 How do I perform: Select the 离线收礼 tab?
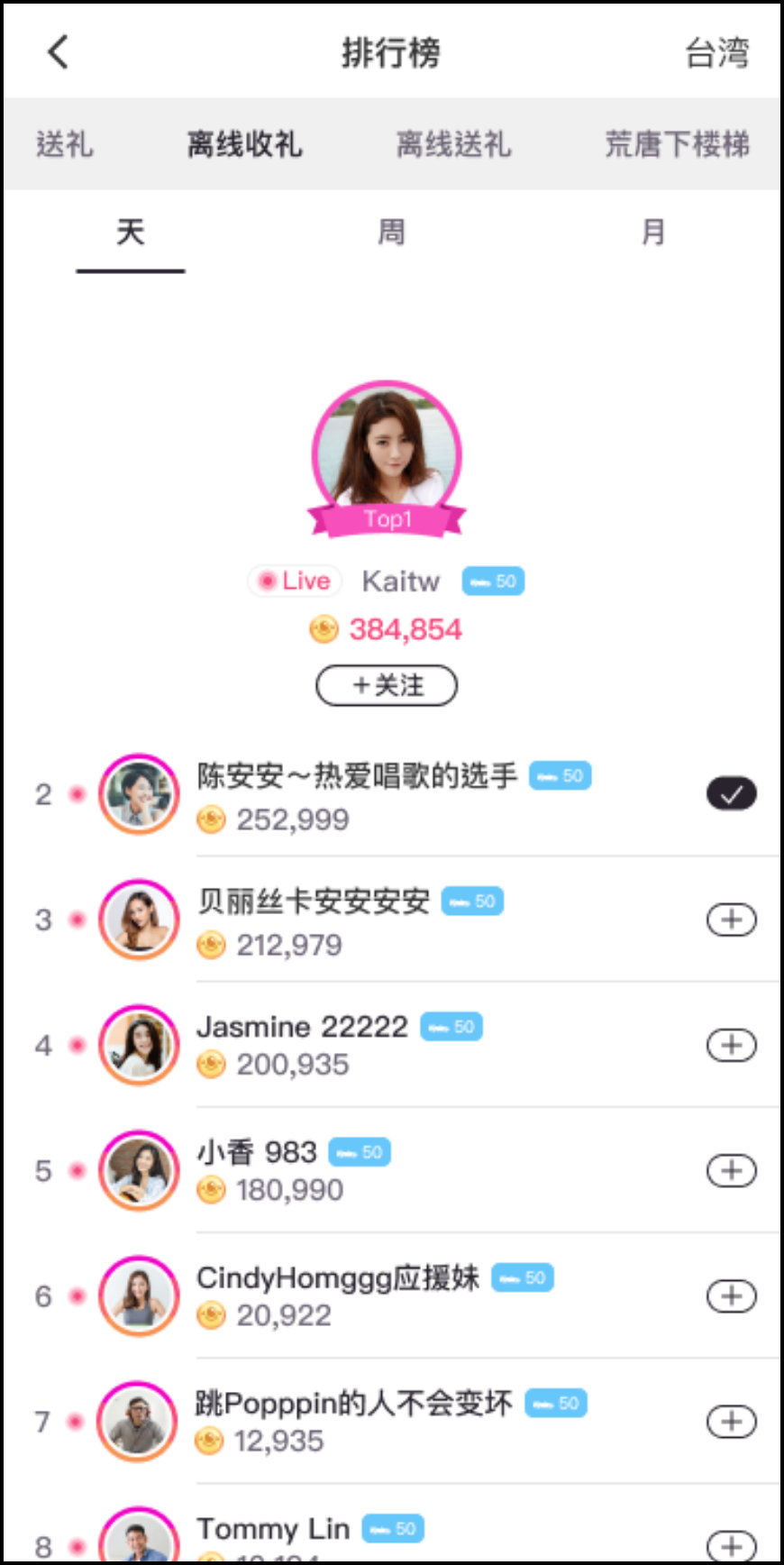pyautogui.click(x=244, y=144)
